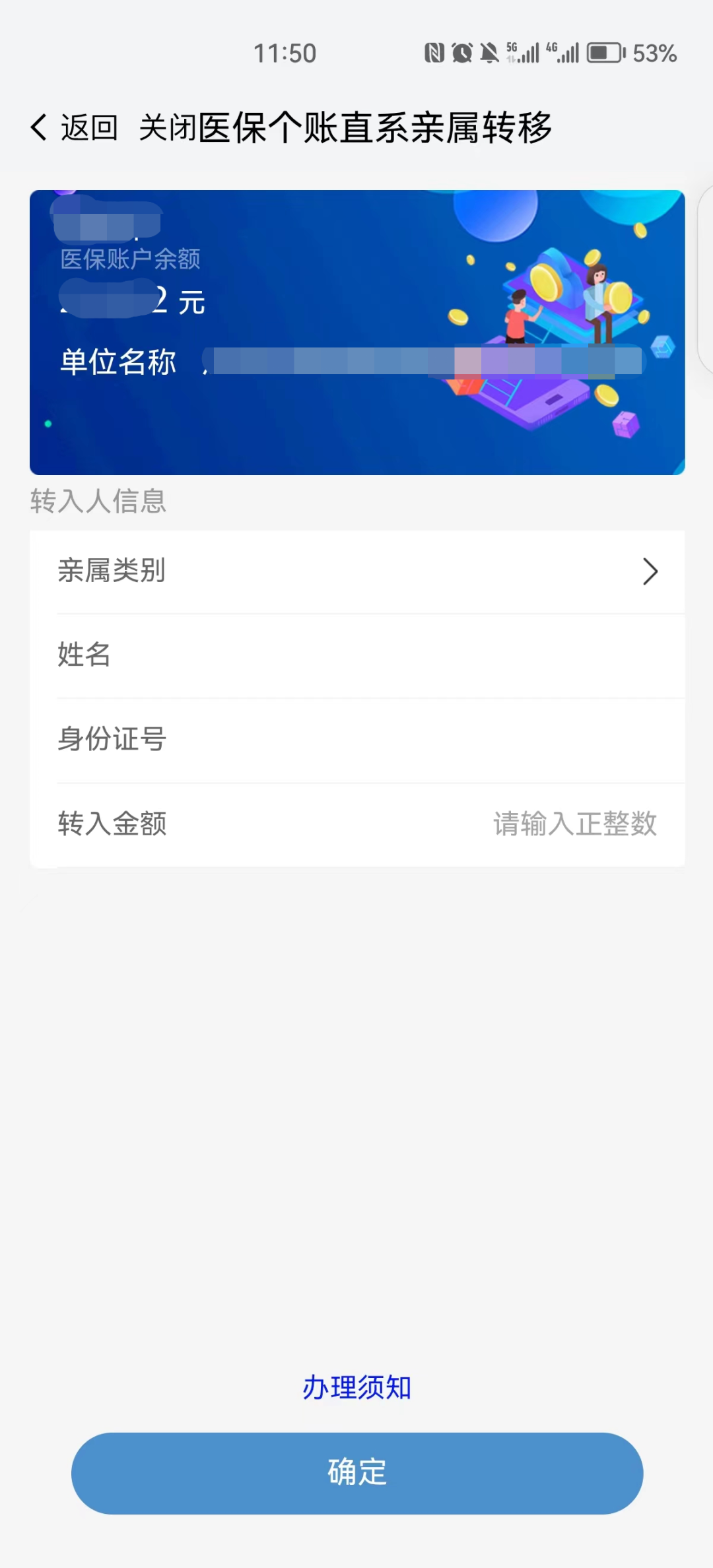
Task: Tap the 姓名 name input field
Action: pyautogui.click(x=356, y=655)
